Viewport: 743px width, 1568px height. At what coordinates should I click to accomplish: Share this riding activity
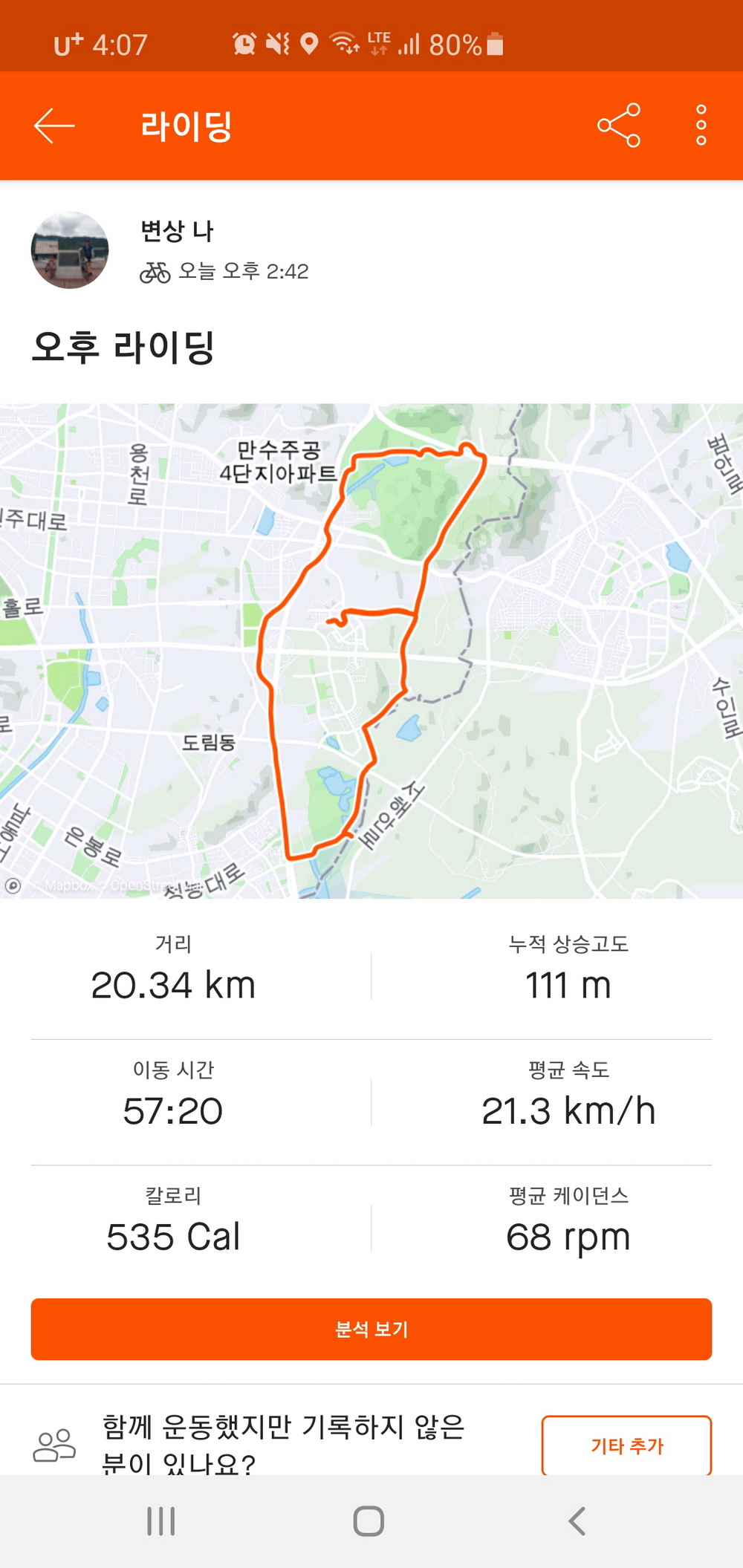tap(618, 126)
